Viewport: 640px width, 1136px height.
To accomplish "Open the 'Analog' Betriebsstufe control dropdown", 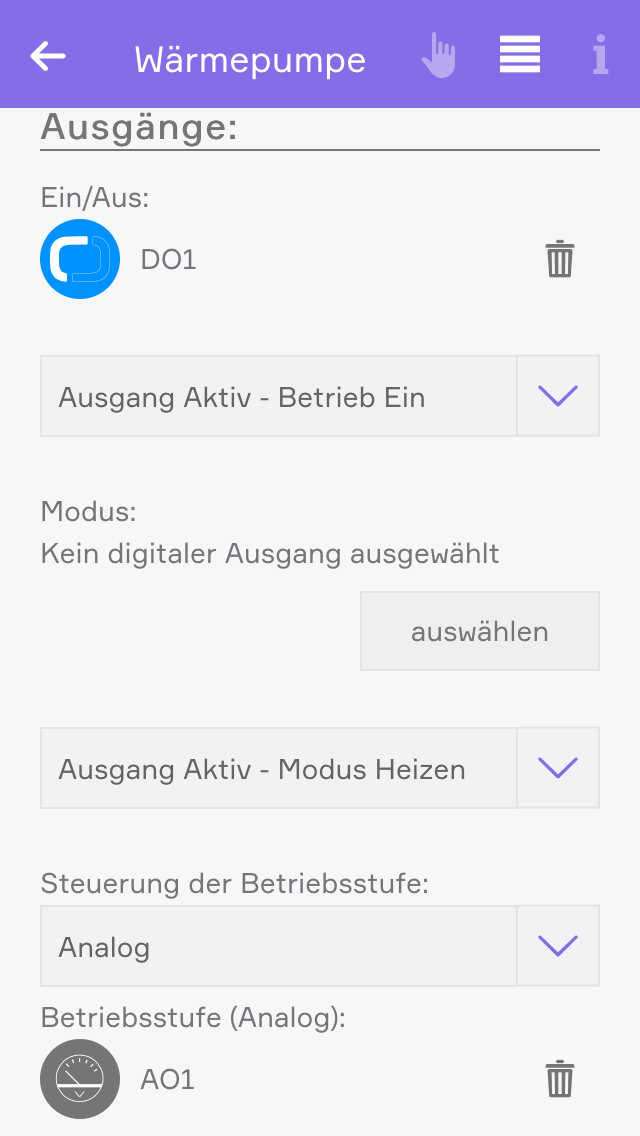I will coord(558,946).
